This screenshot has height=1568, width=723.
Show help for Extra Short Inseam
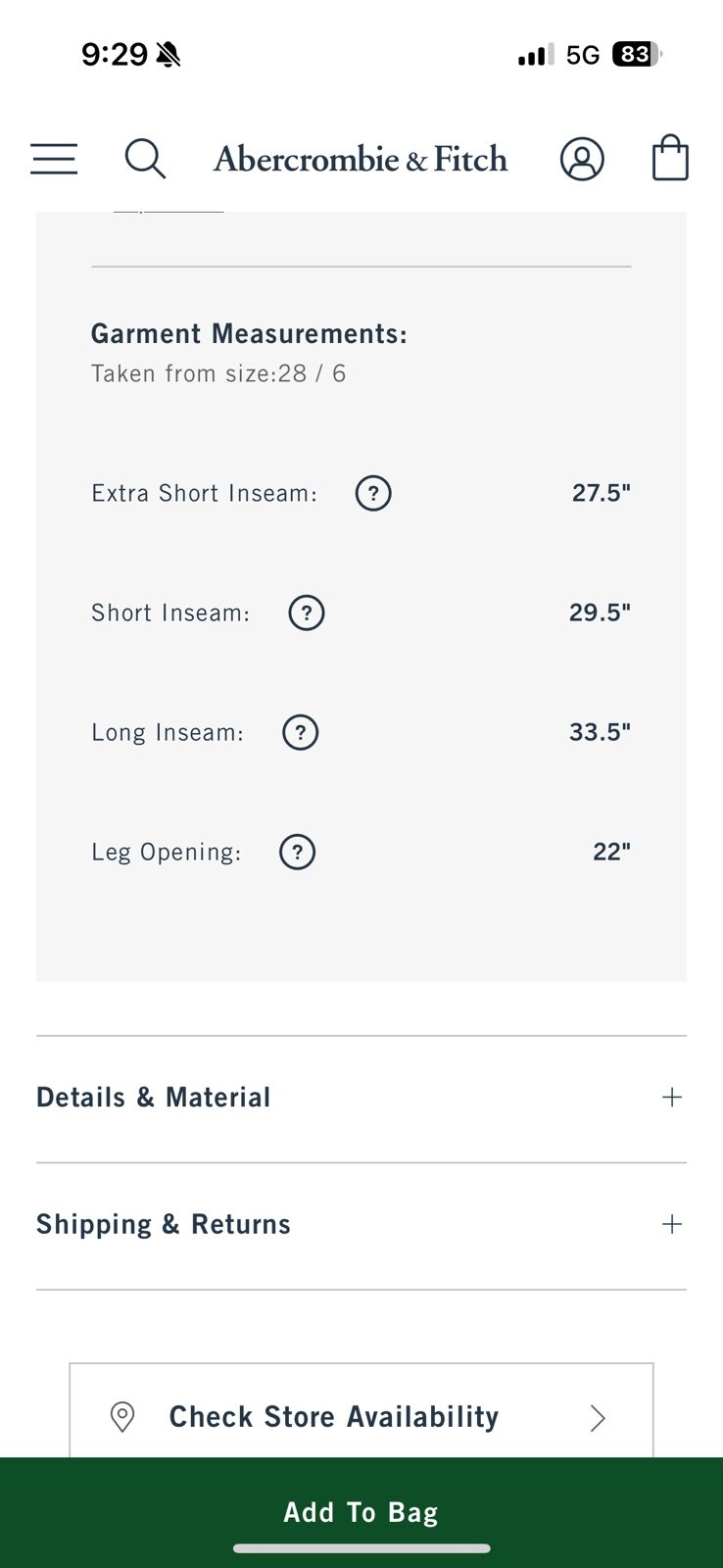pyautogui.click(x=373, y=493)
